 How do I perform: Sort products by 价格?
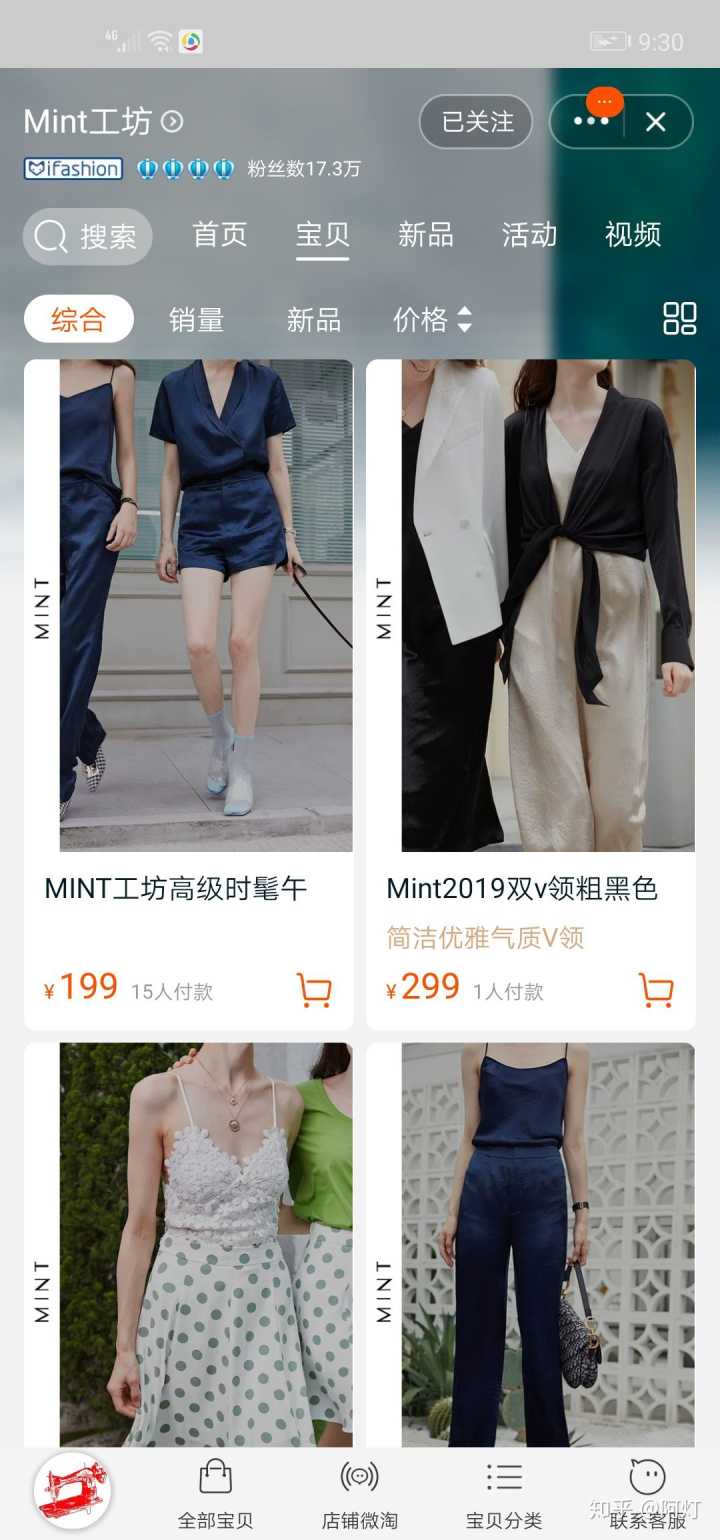tap(431, 320)
